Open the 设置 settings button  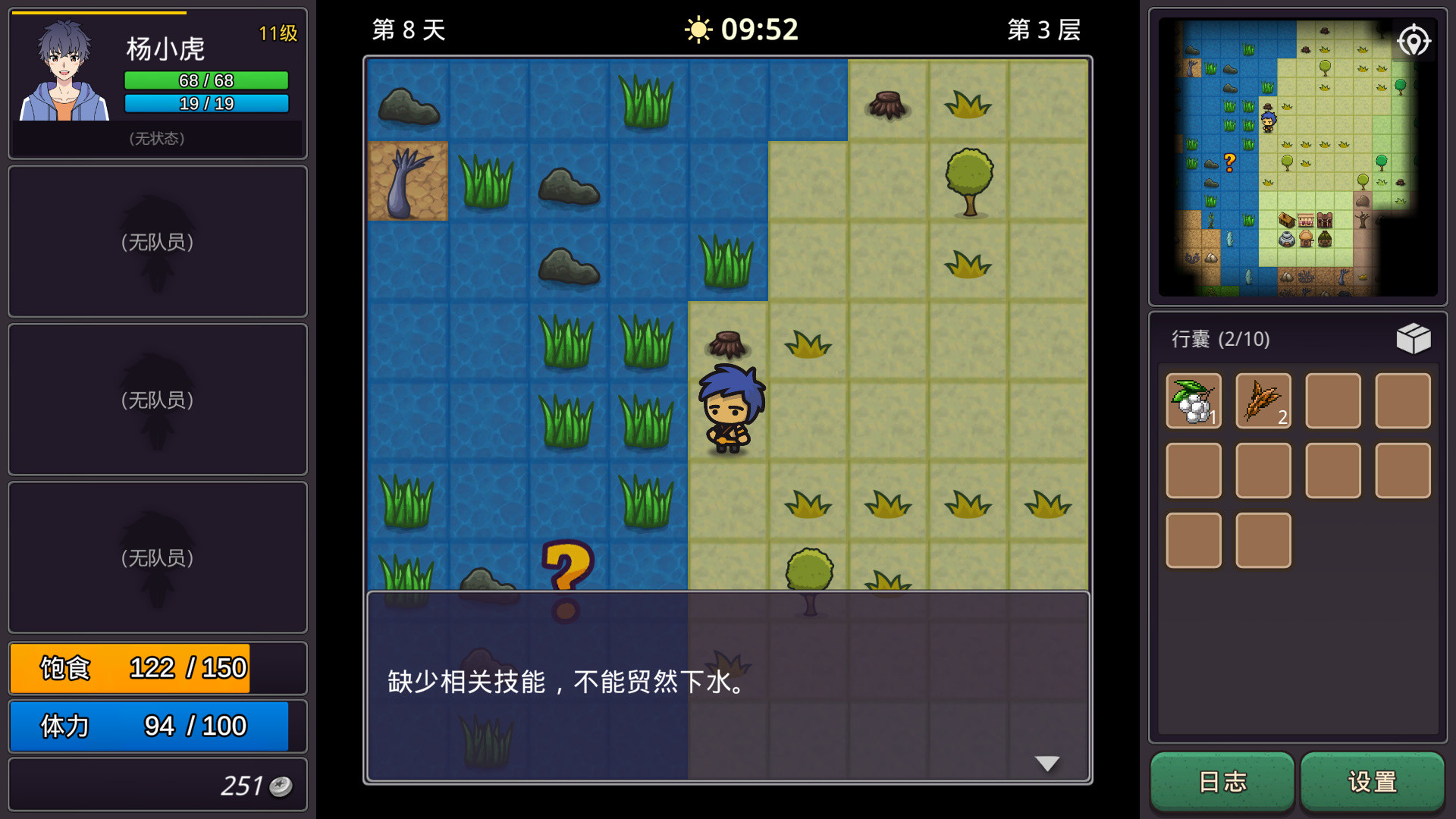tap(1372, 782)
